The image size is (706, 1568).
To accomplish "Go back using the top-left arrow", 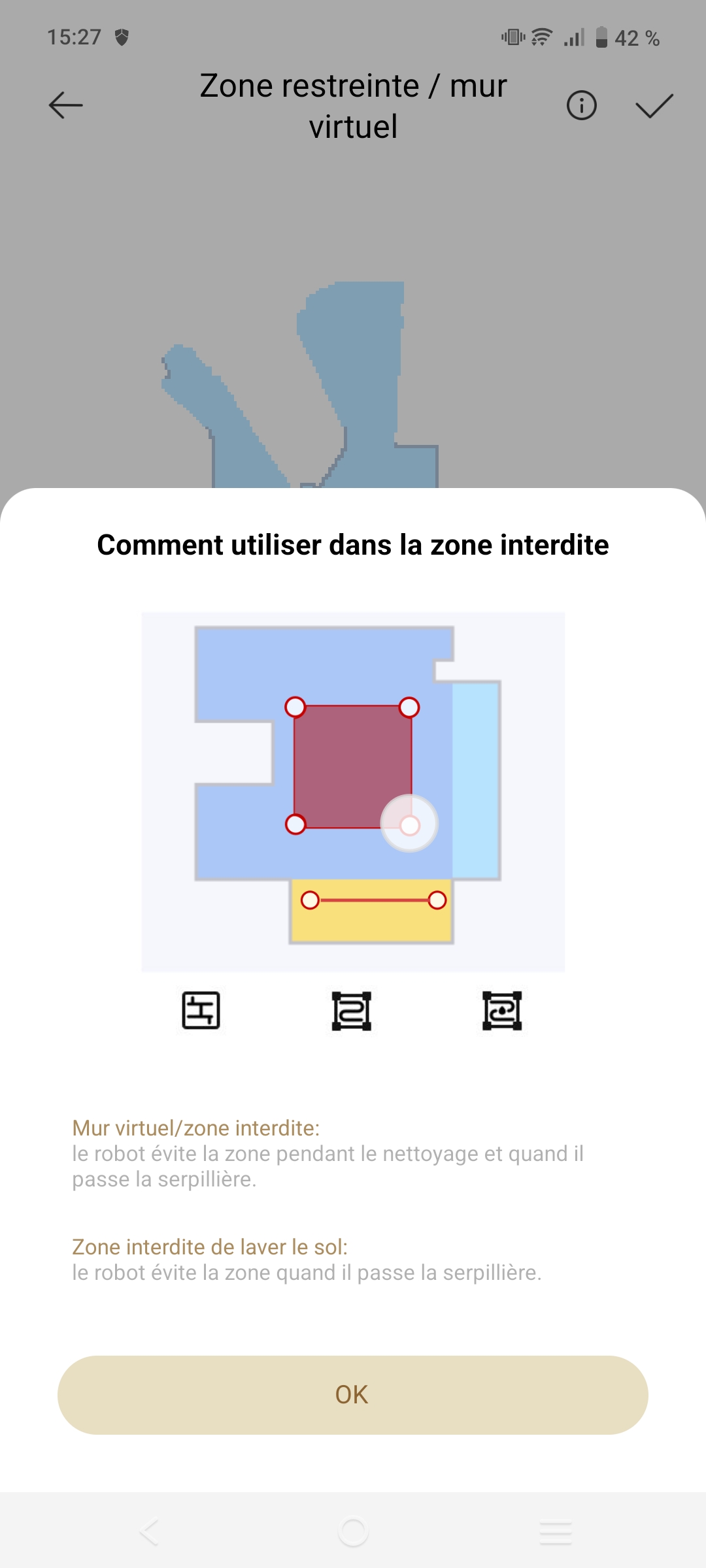I will tap(66, 106).
